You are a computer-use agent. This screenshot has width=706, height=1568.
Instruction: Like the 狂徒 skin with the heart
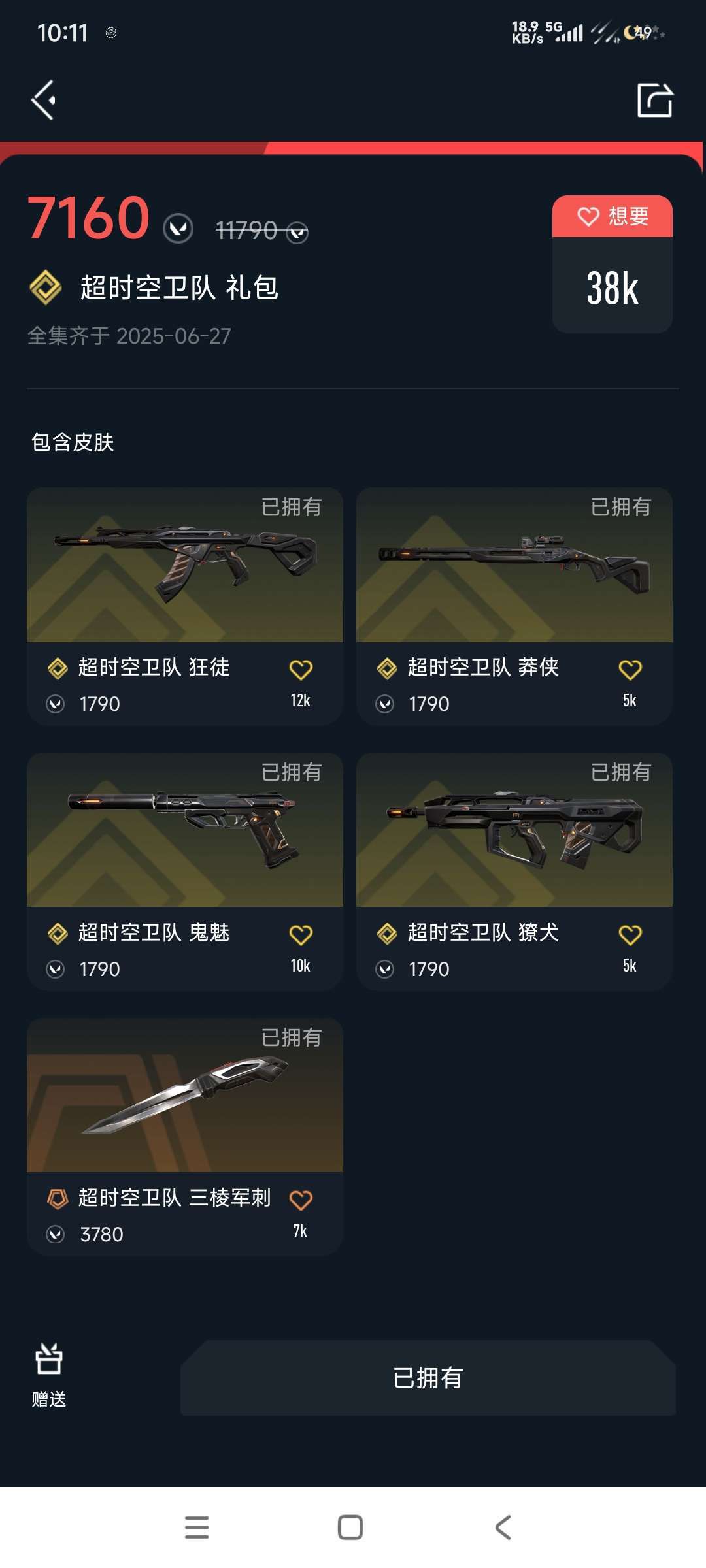tap(301, 670)
